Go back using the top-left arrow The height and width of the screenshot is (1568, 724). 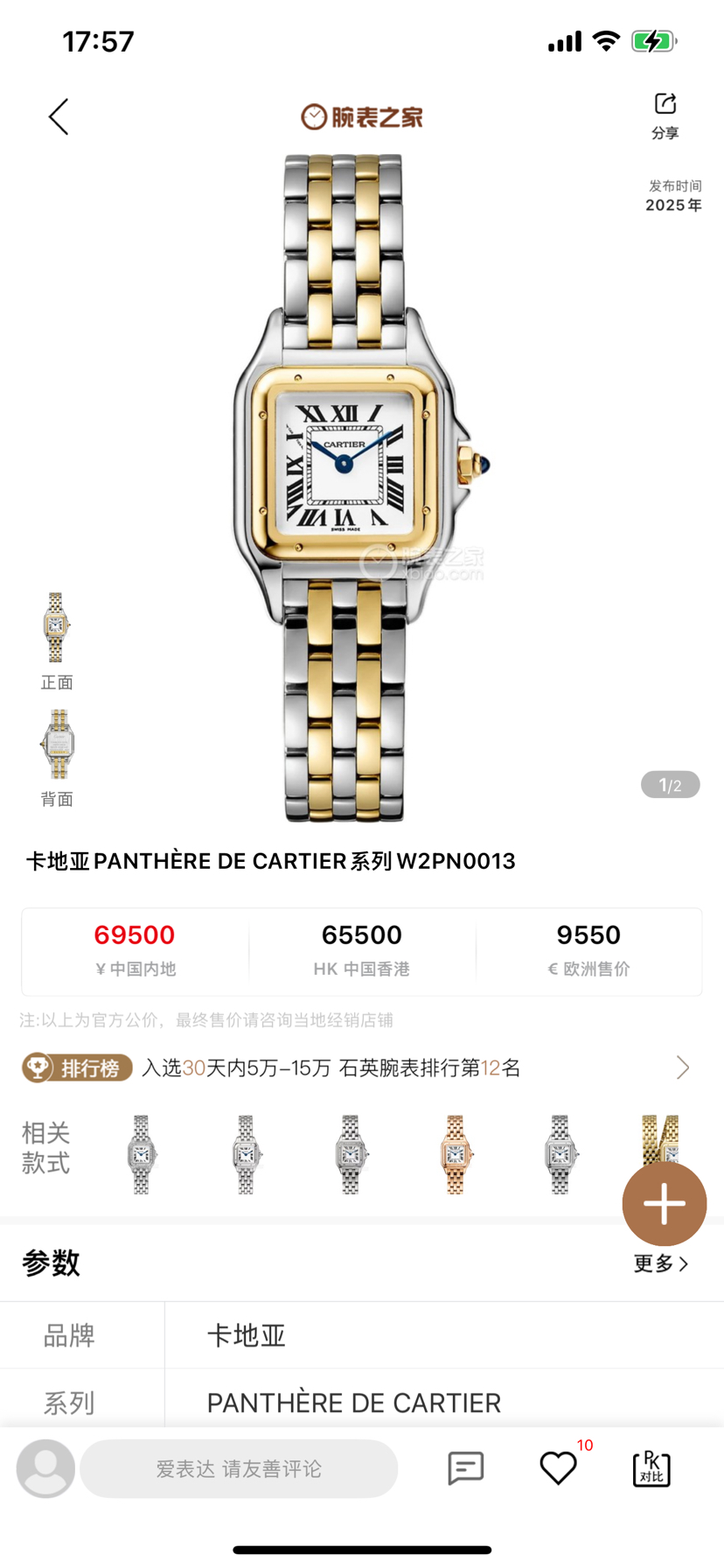(59, 116)
